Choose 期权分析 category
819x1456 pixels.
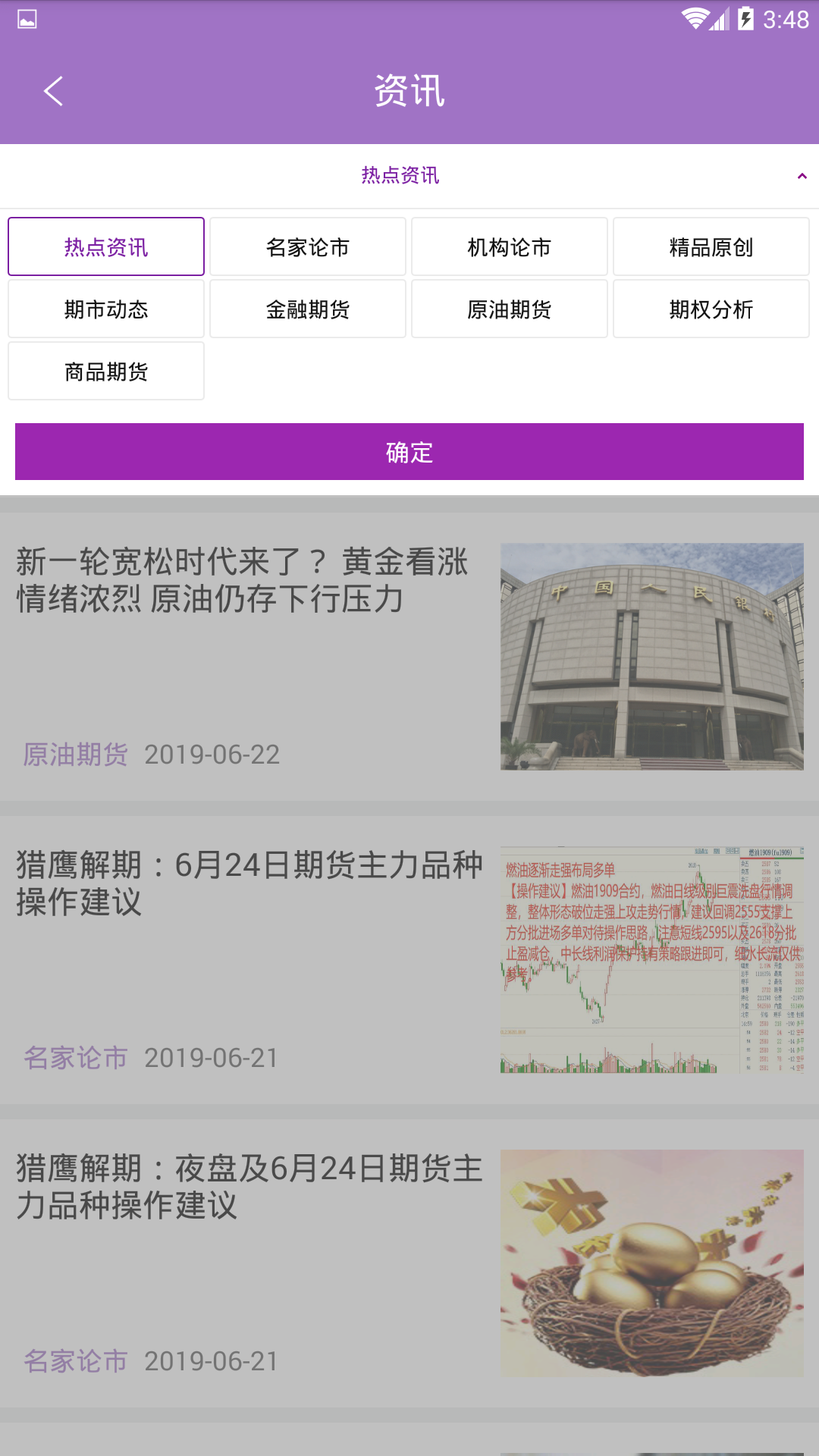(711, 309)
